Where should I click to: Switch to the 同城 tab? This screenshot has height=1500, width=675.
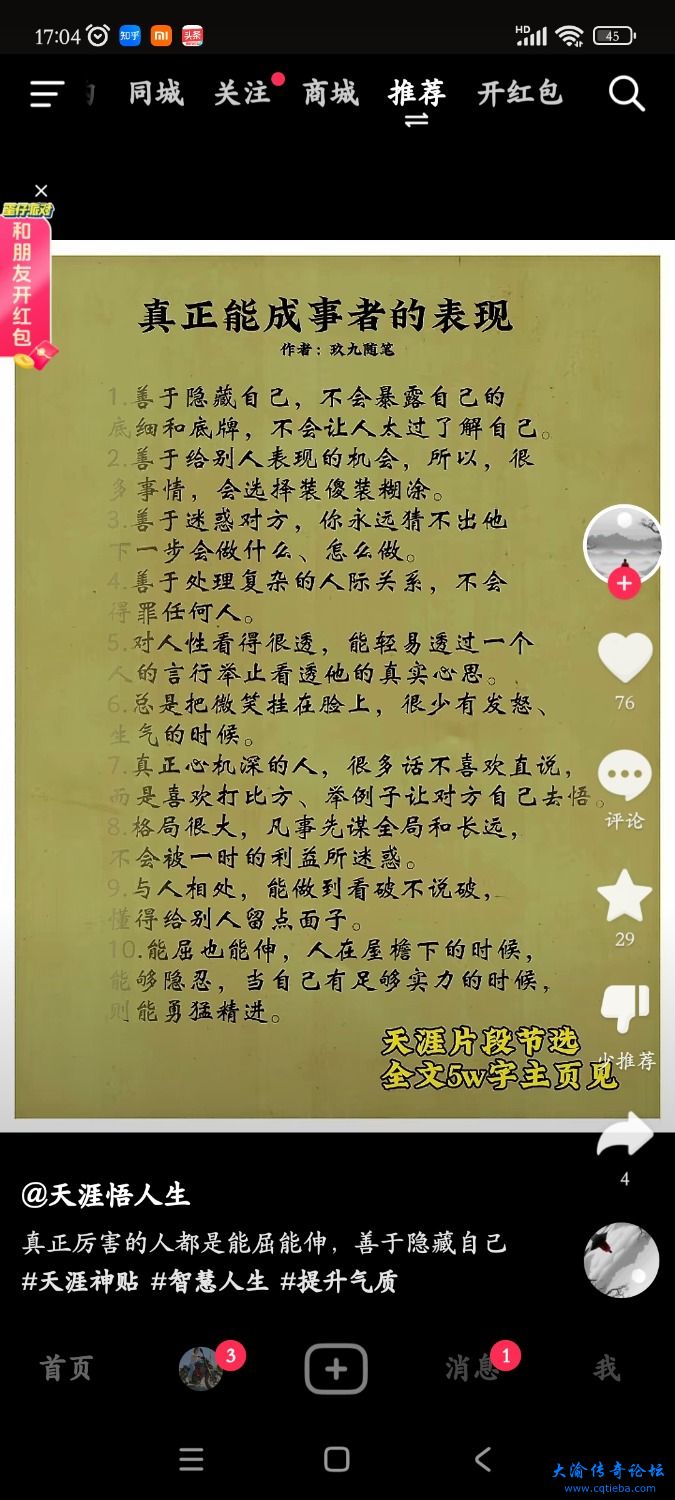pyautogui.click(x=156, y=93)
